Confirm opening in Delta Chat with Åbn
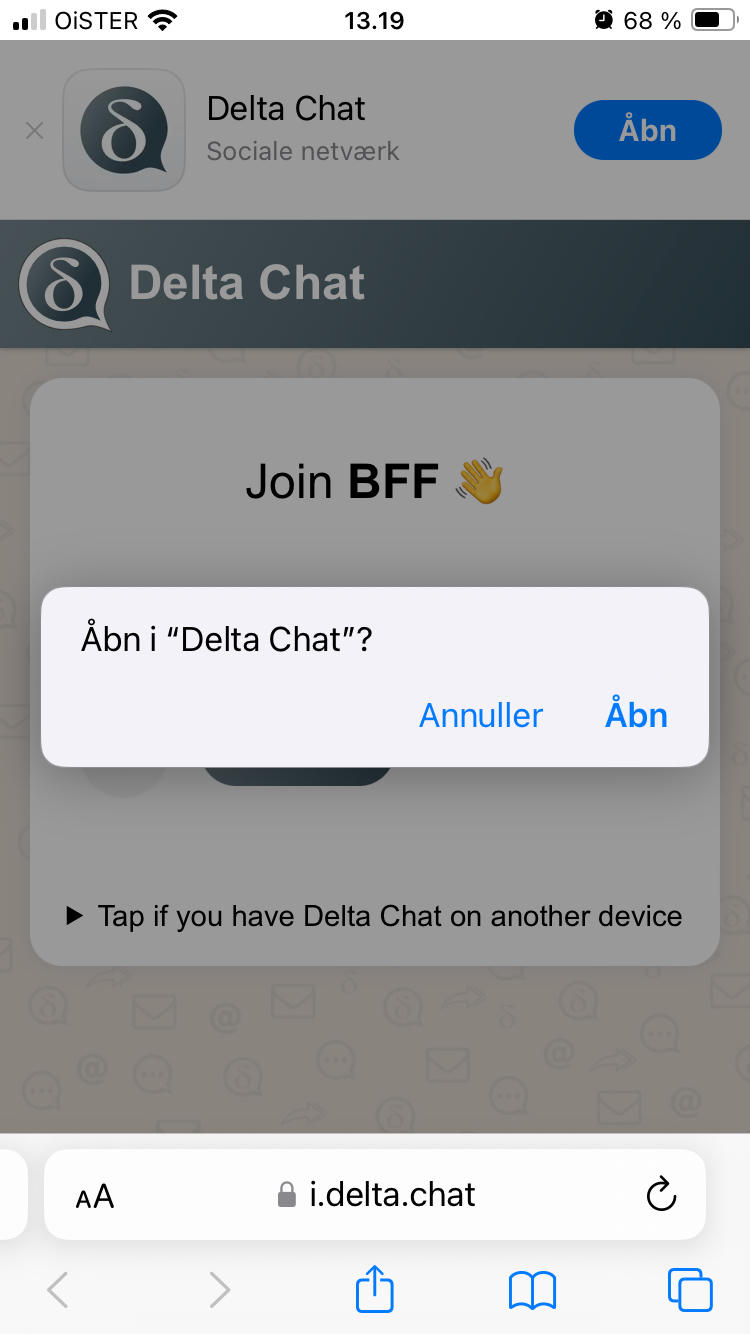Image resolution: width=750 pixels, height=1334 pixels. point(636,715)
